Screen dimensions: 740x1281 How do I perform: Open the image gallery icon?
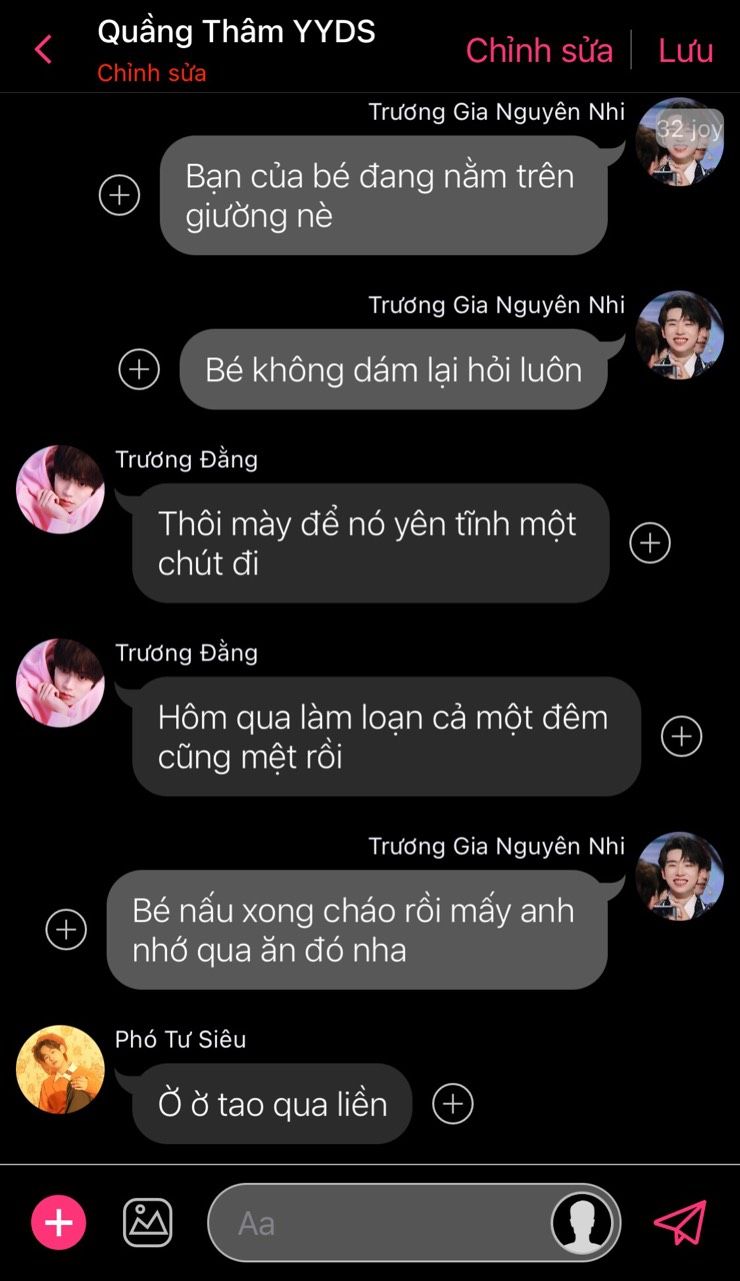(147, 1222)
